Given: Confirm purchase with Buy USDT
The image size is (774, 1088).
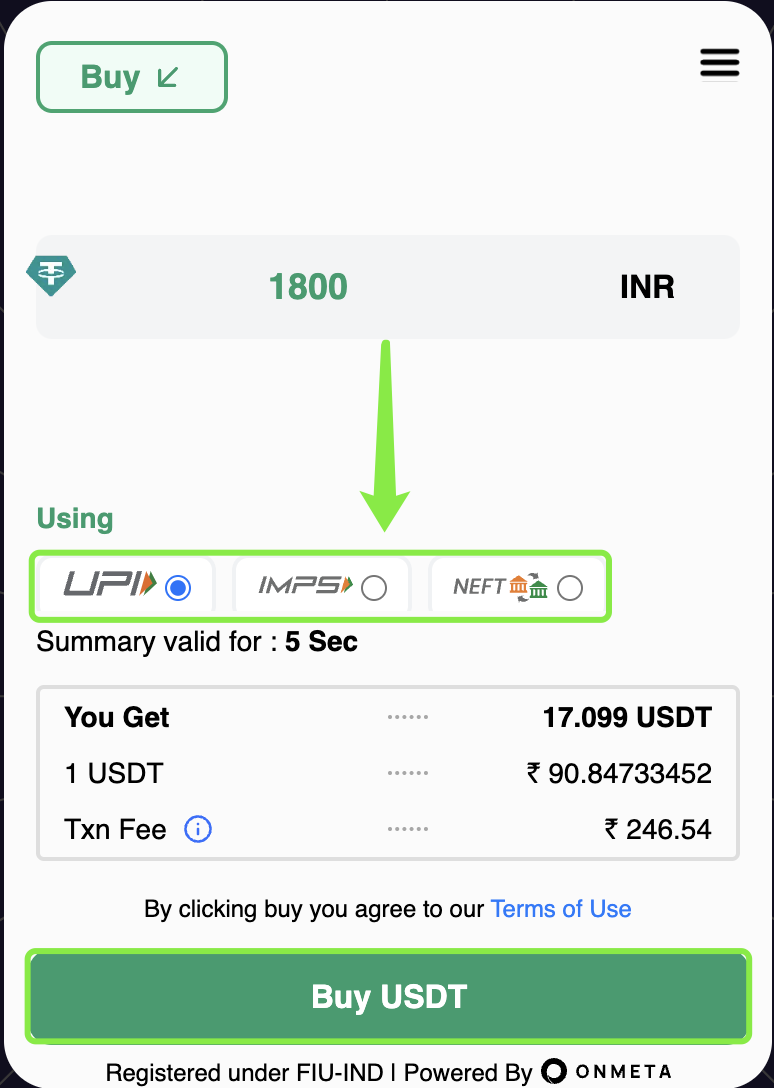Looking at the screenshot, I should pos(389,996).
